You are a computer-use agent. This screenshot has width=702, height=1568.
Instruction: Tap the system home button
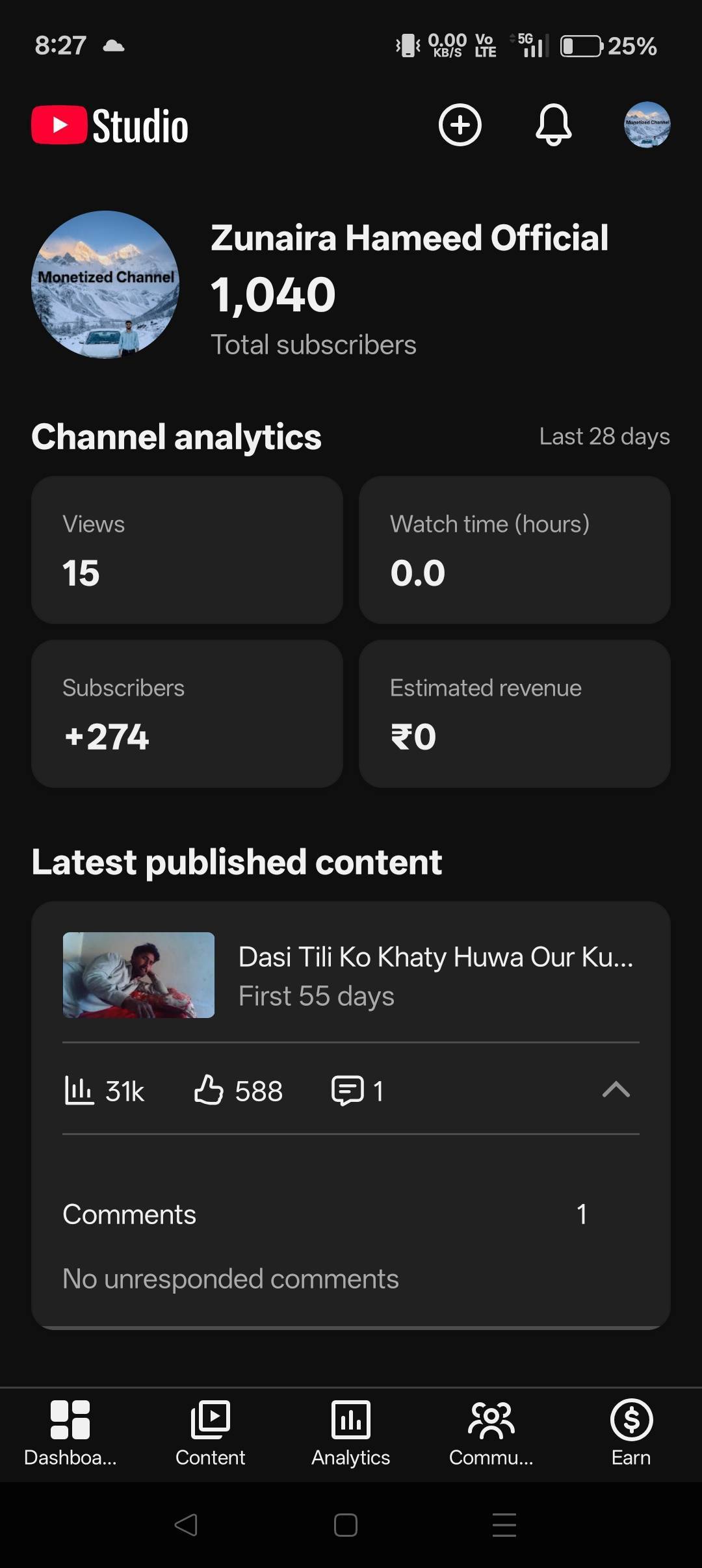(x=345, y=1524)
